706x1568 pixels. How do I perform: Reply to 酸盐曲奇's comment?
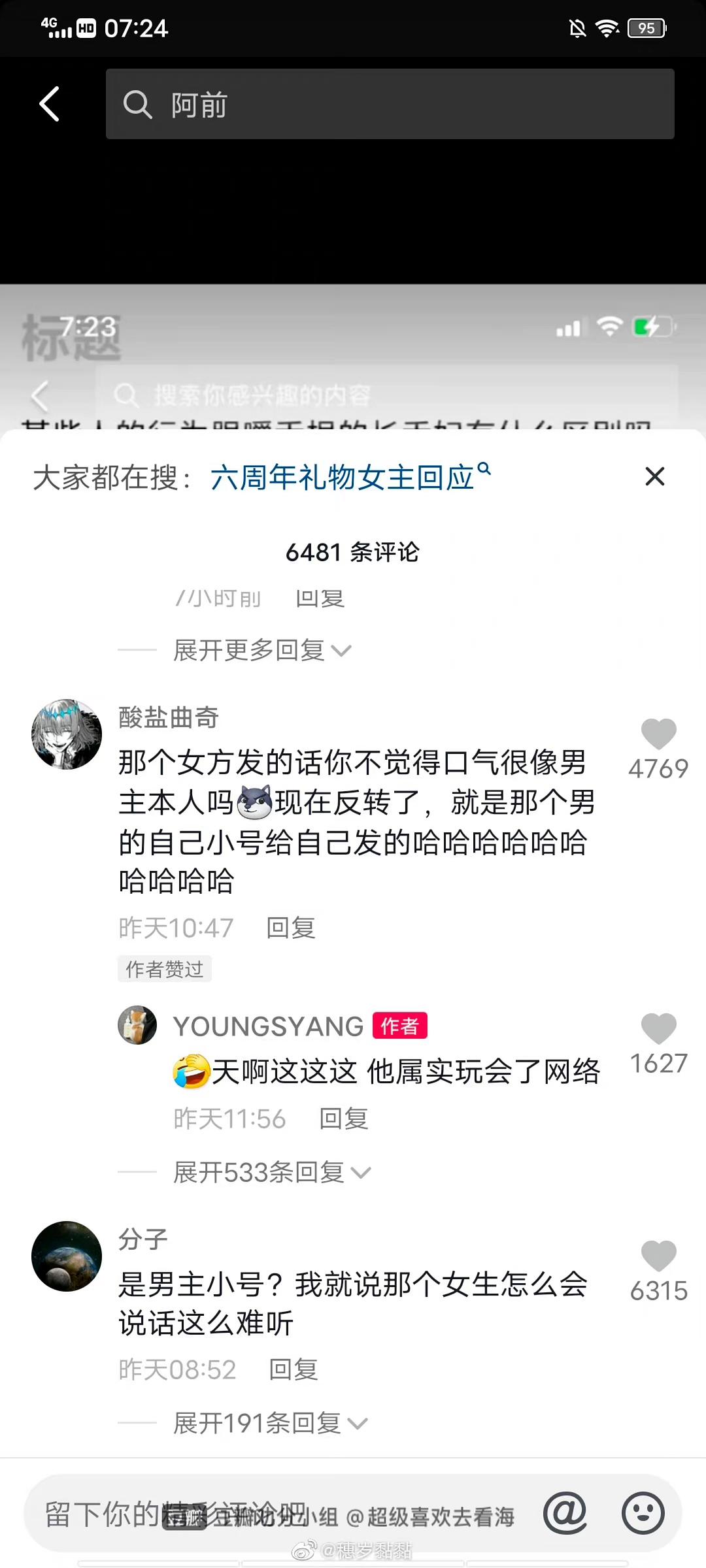coord(291,928)
